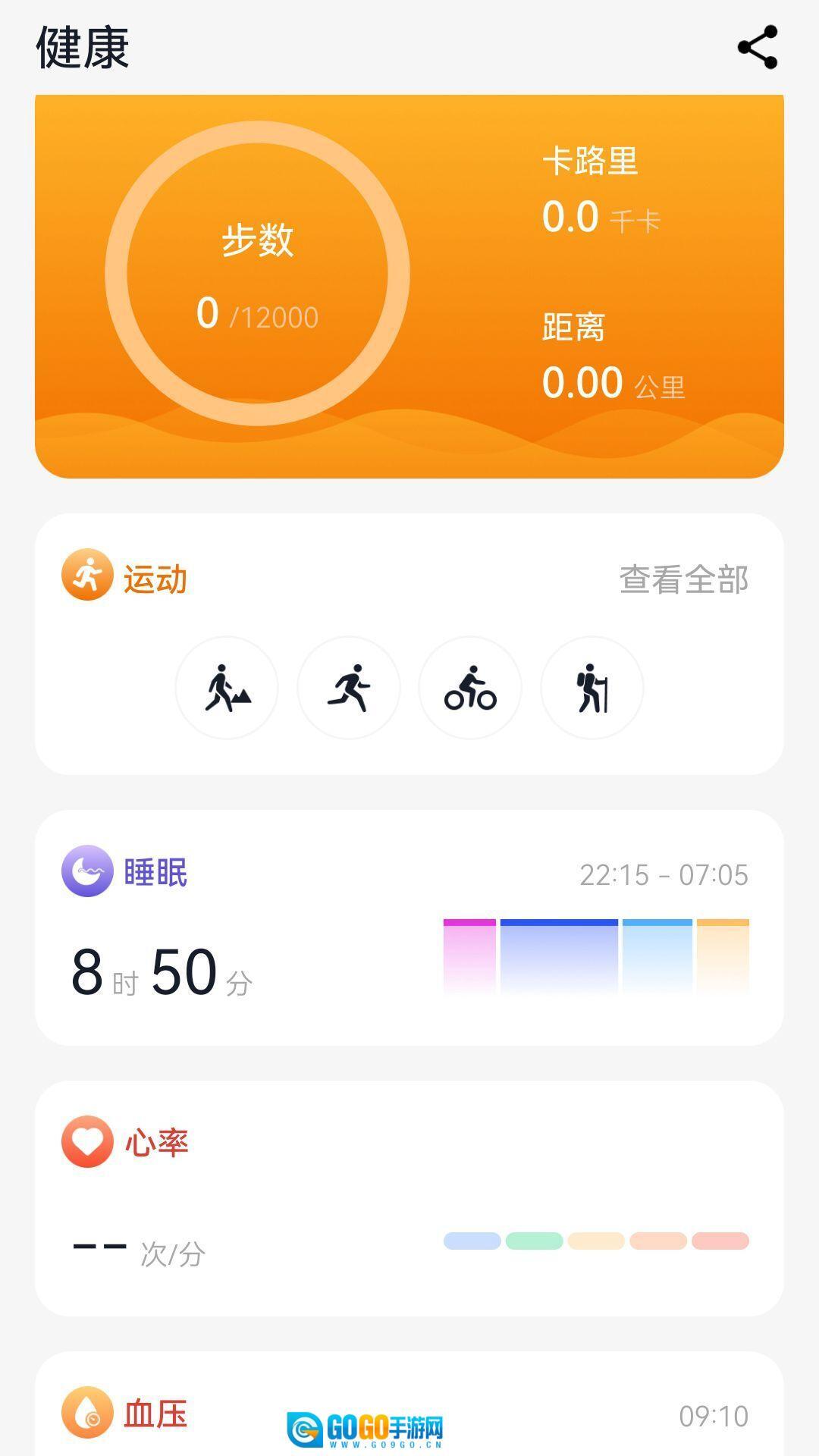The height and width of the screenshot is (1456, 819).
Task: Start a hiking workout
Action: (591, 688)
